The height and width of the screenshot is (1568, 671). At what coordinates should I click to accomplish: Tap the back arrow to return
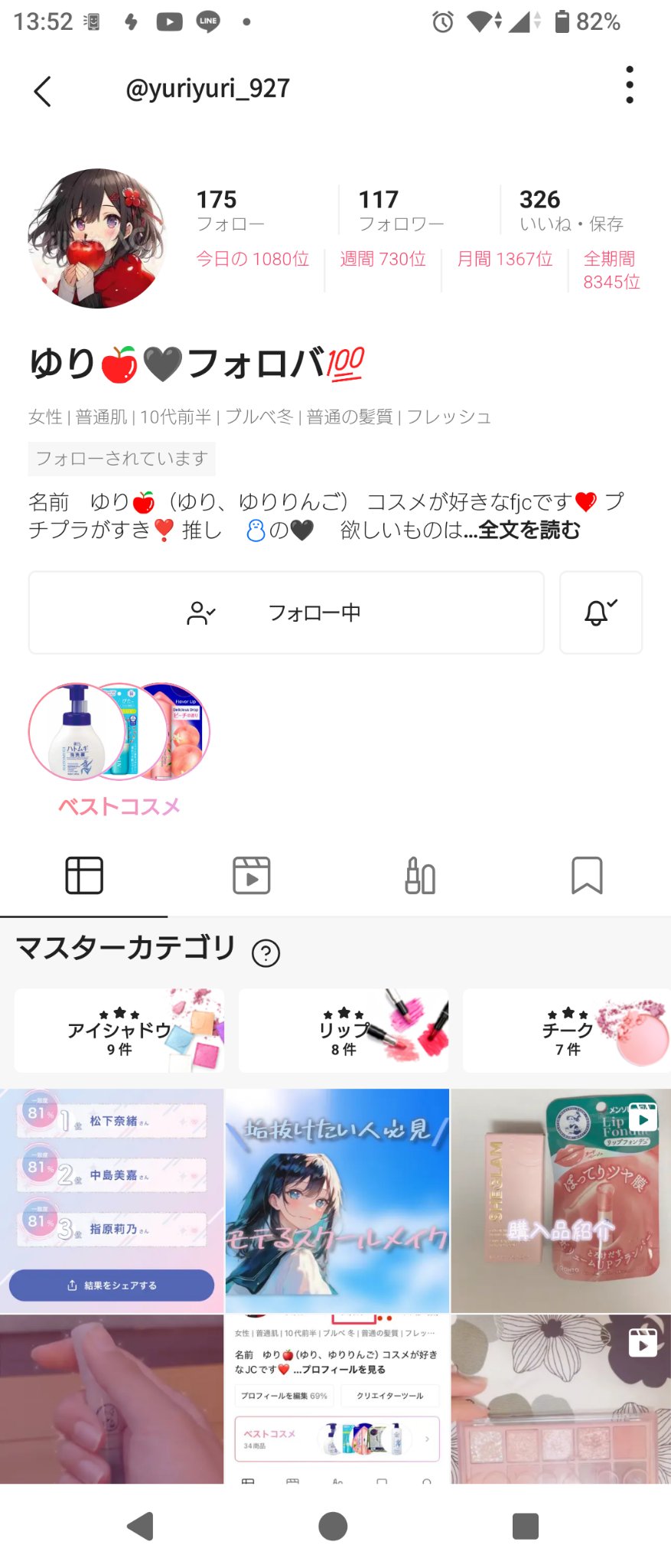tap(42, 90)
